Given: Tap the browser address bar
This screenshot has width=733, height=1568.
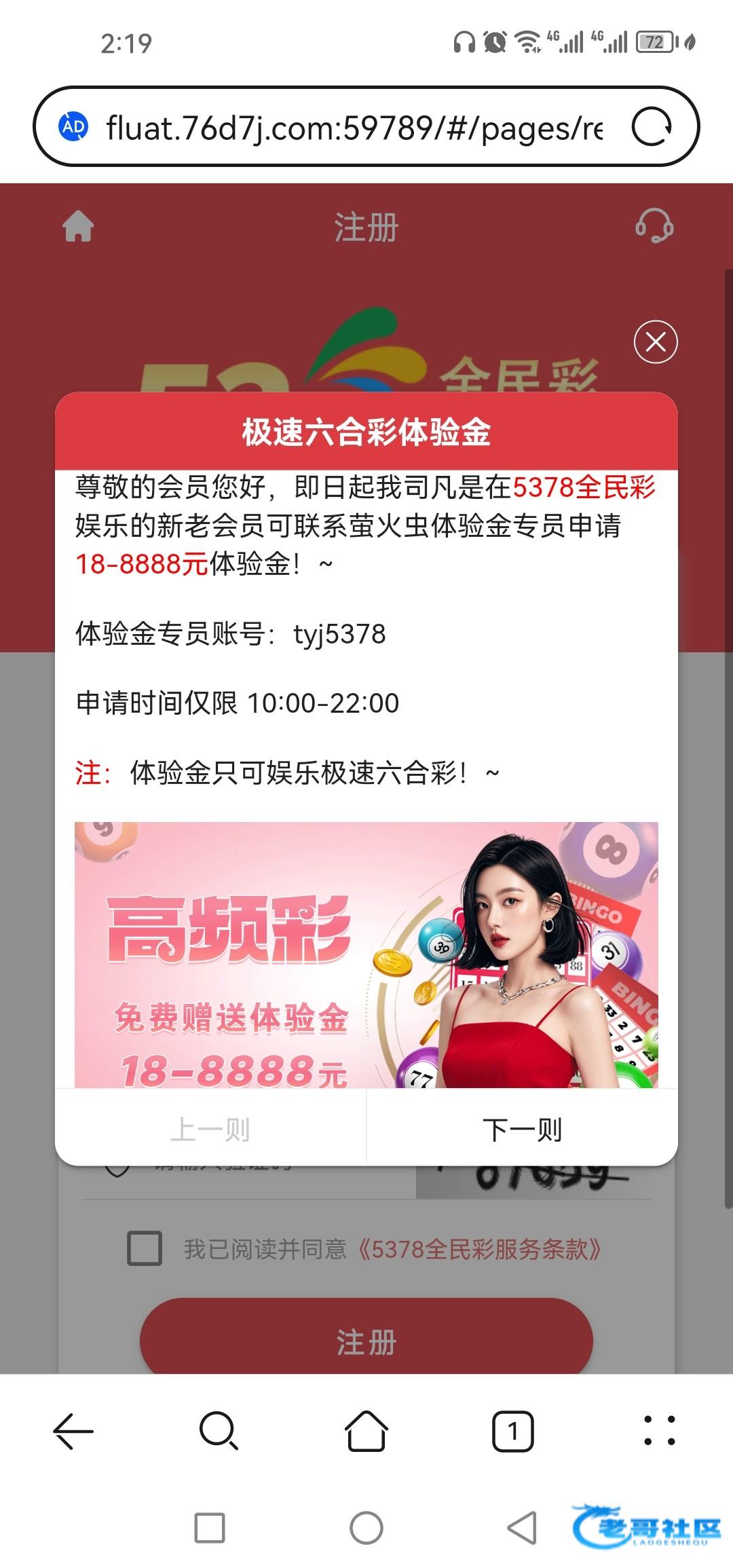Looking at the screenshot, I should click(353, 128).
